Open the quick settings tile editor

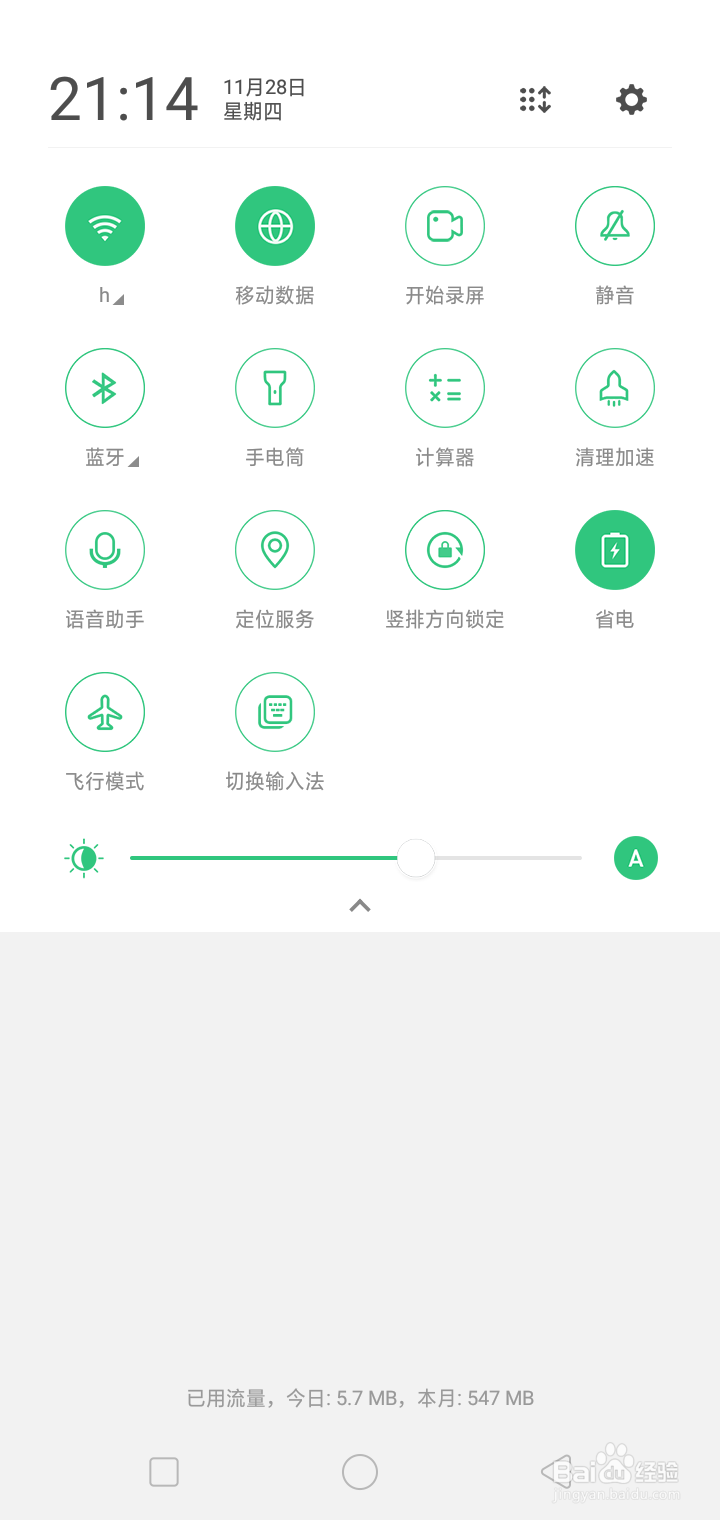tap(535, 100)
